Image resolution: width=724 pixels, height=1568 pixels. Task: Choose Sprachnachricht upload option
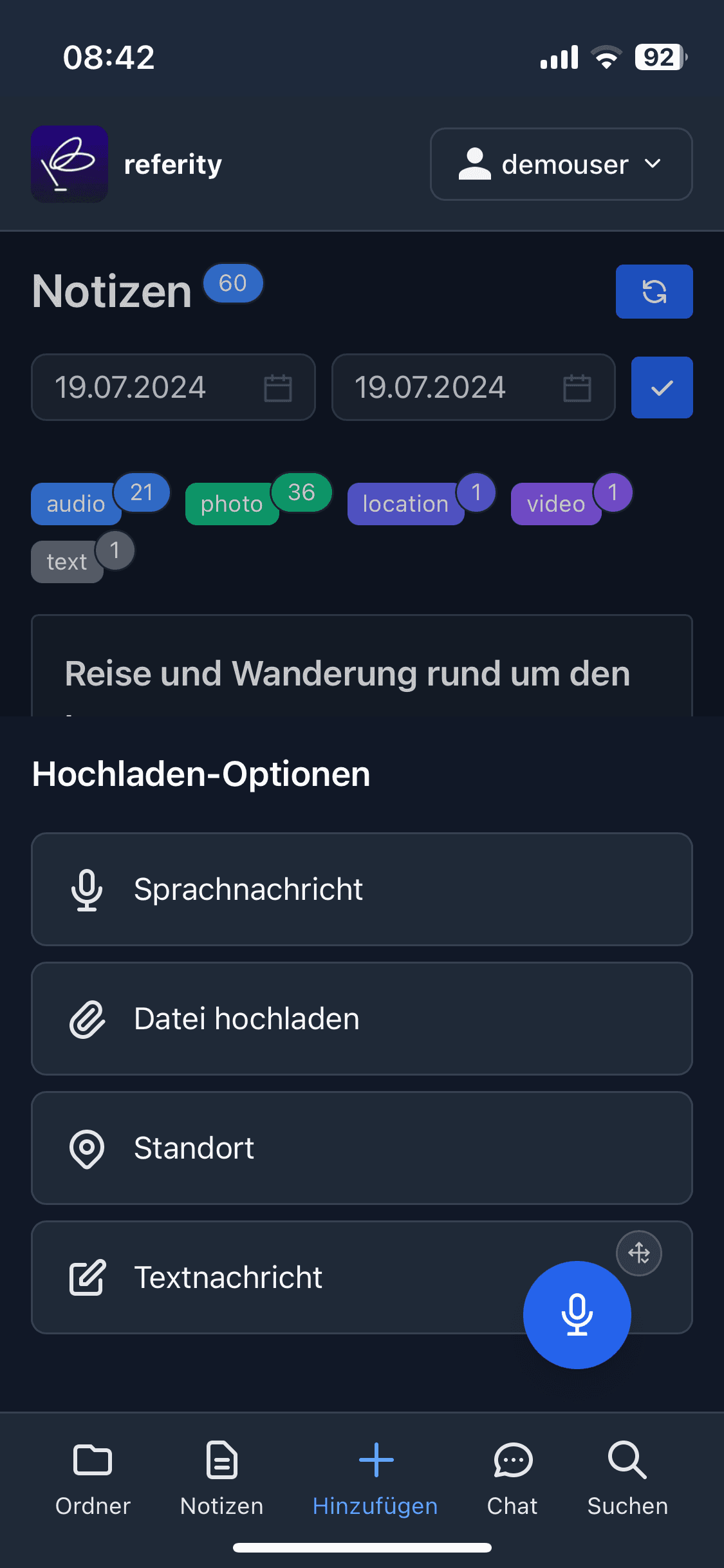[x=362, y=889]
